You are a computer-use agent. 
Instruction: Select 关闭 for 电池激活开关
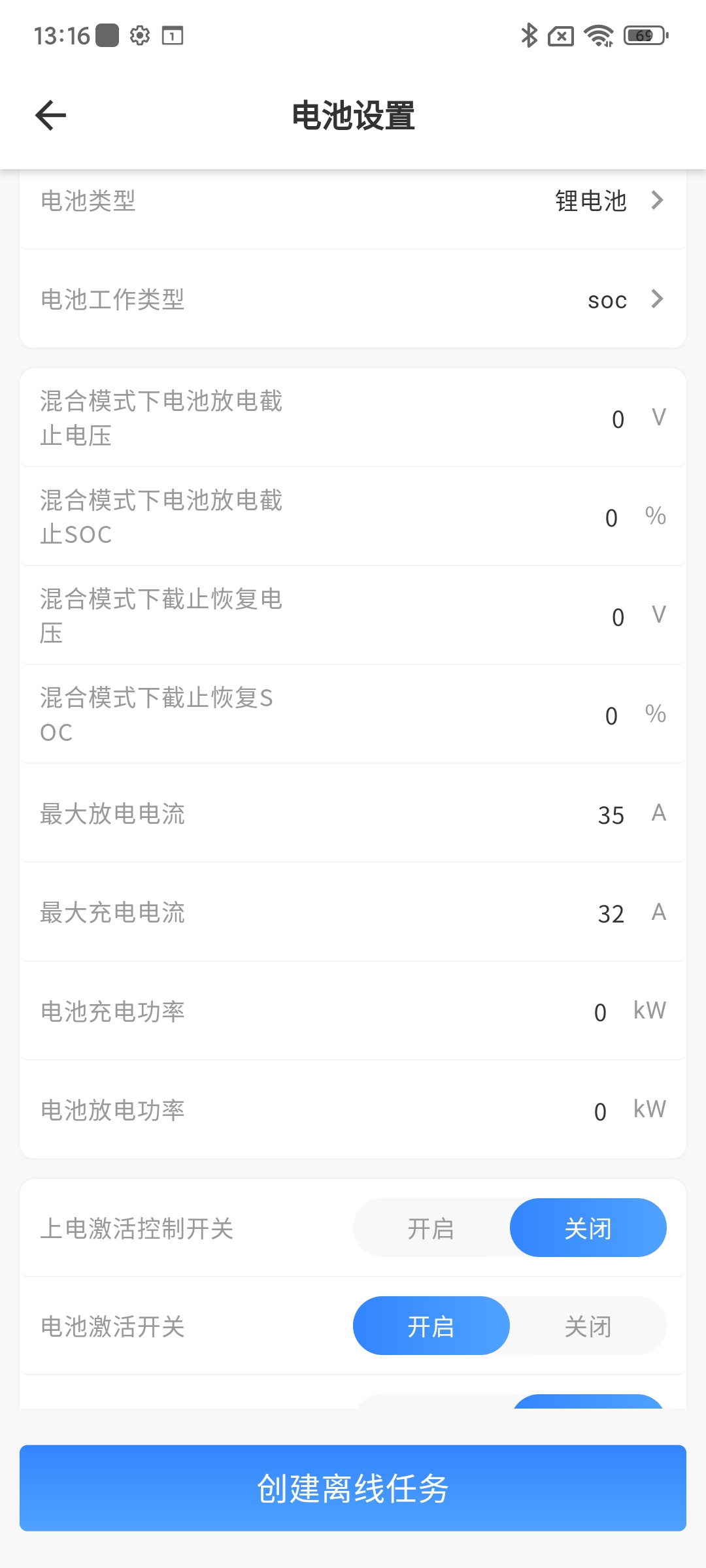[x=588, y=1326]
